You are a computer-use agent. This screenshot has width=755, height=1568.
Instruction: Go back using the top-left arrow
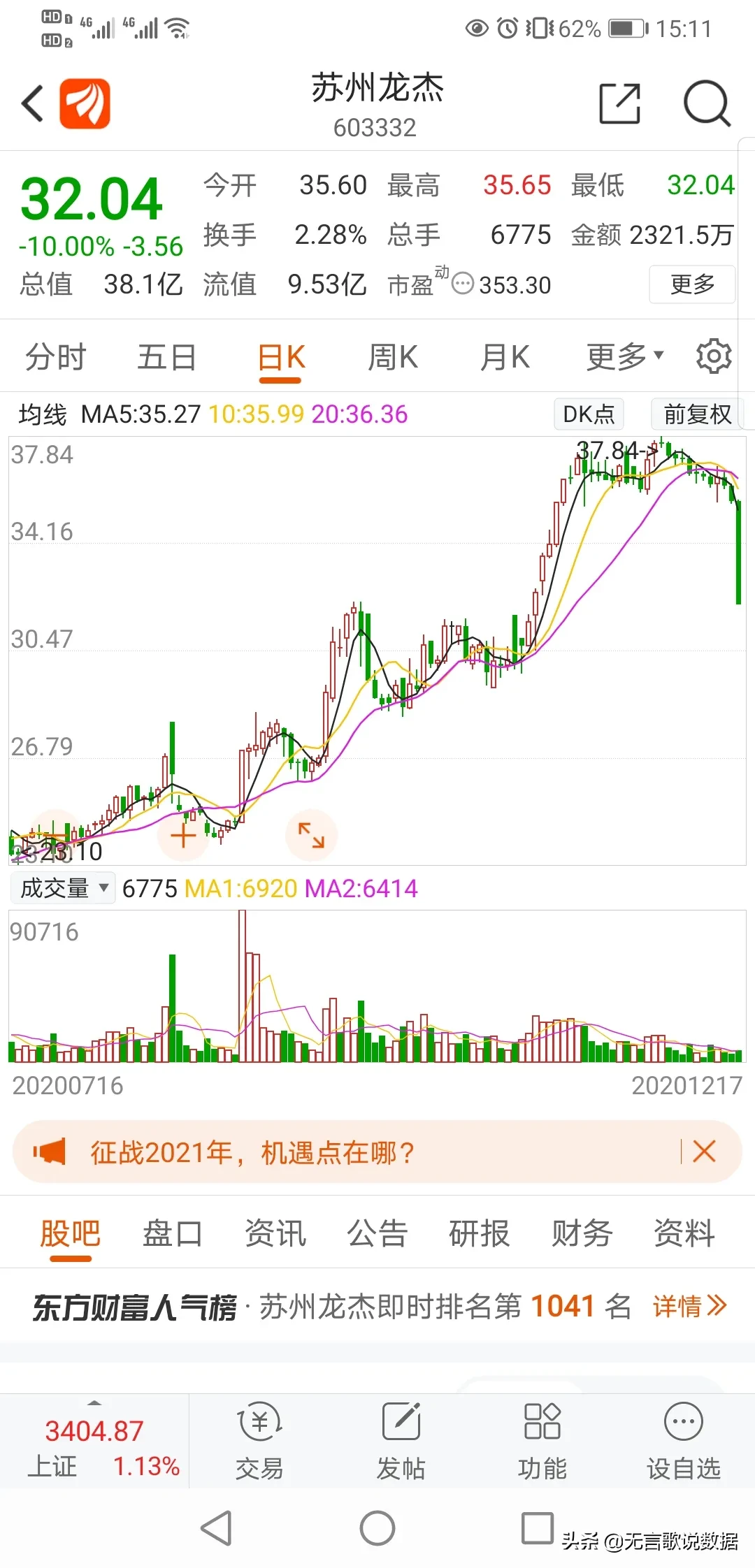click(33, 104)
